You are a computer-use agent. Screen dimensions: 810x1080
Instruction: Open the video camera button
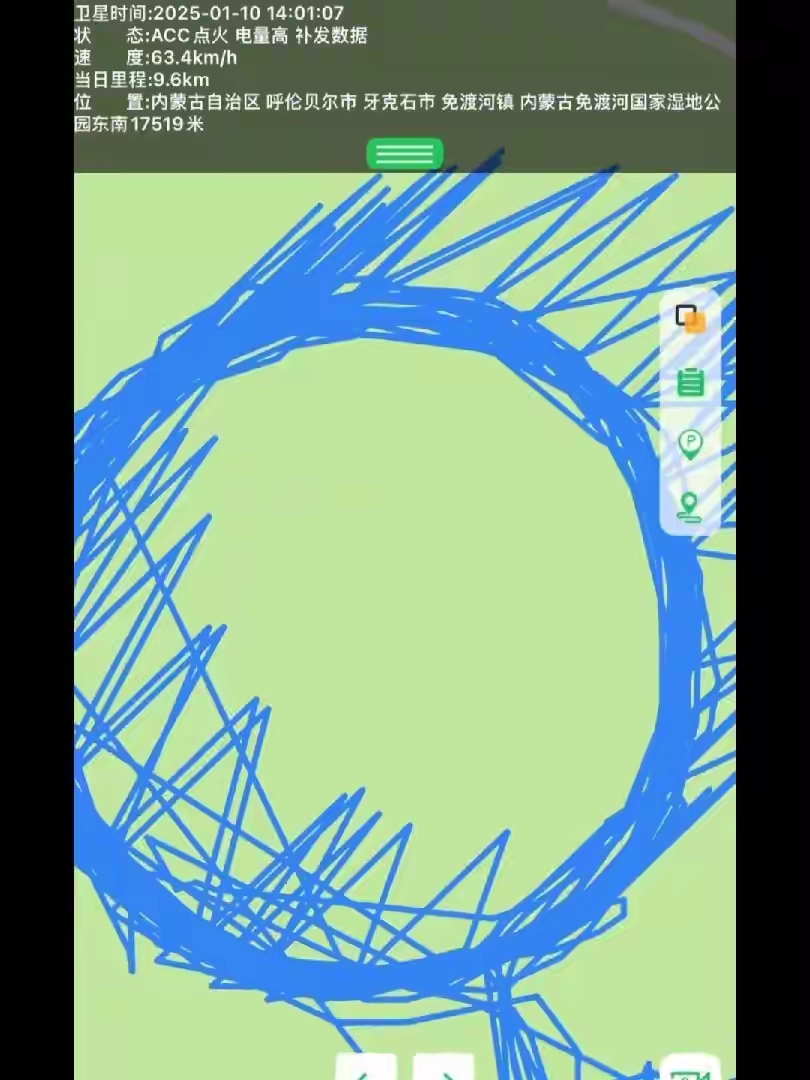pyautogui.click(x=690, y=1070)
